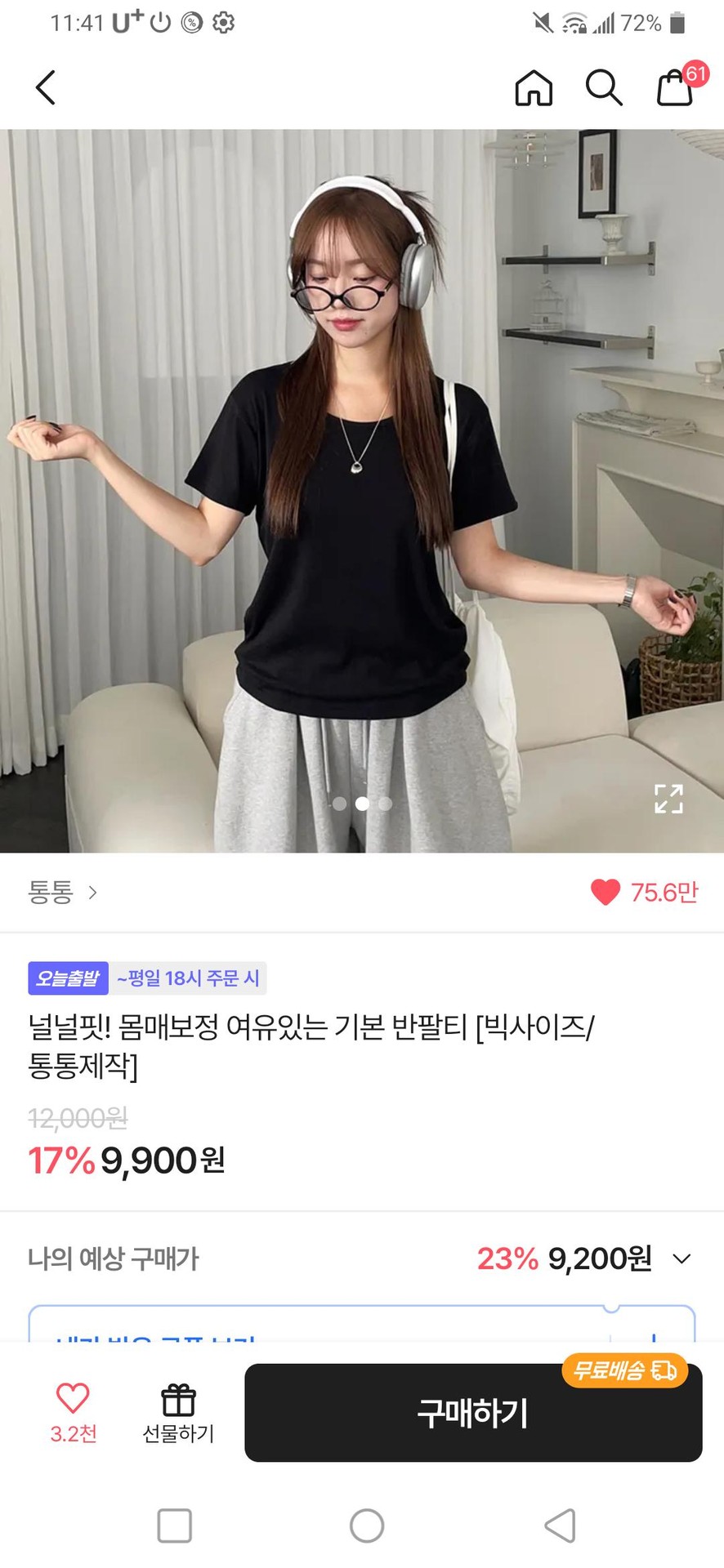Viewport: 724px width, 1568px height.
Task: Go back using the top arrow
Action: tap(46, 87)
